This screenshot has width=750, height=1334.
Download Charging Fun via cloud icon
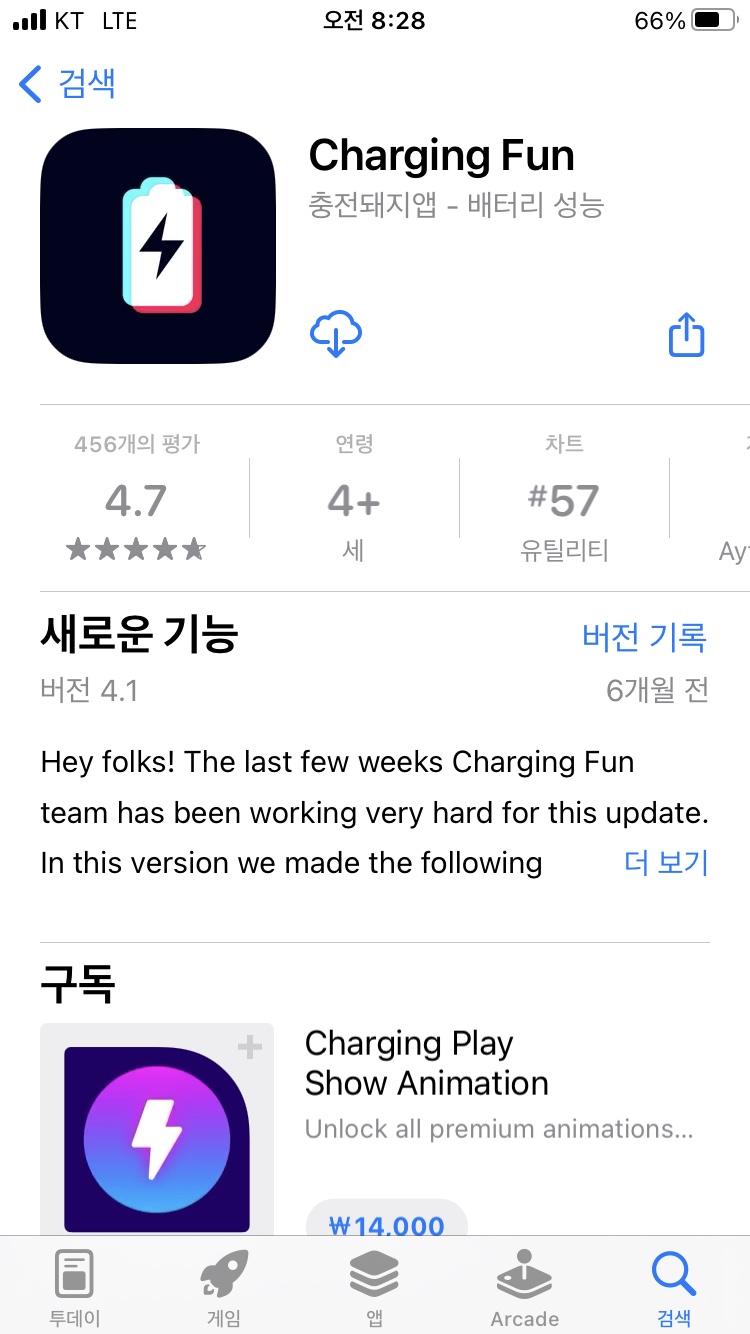tap(336, 334)
